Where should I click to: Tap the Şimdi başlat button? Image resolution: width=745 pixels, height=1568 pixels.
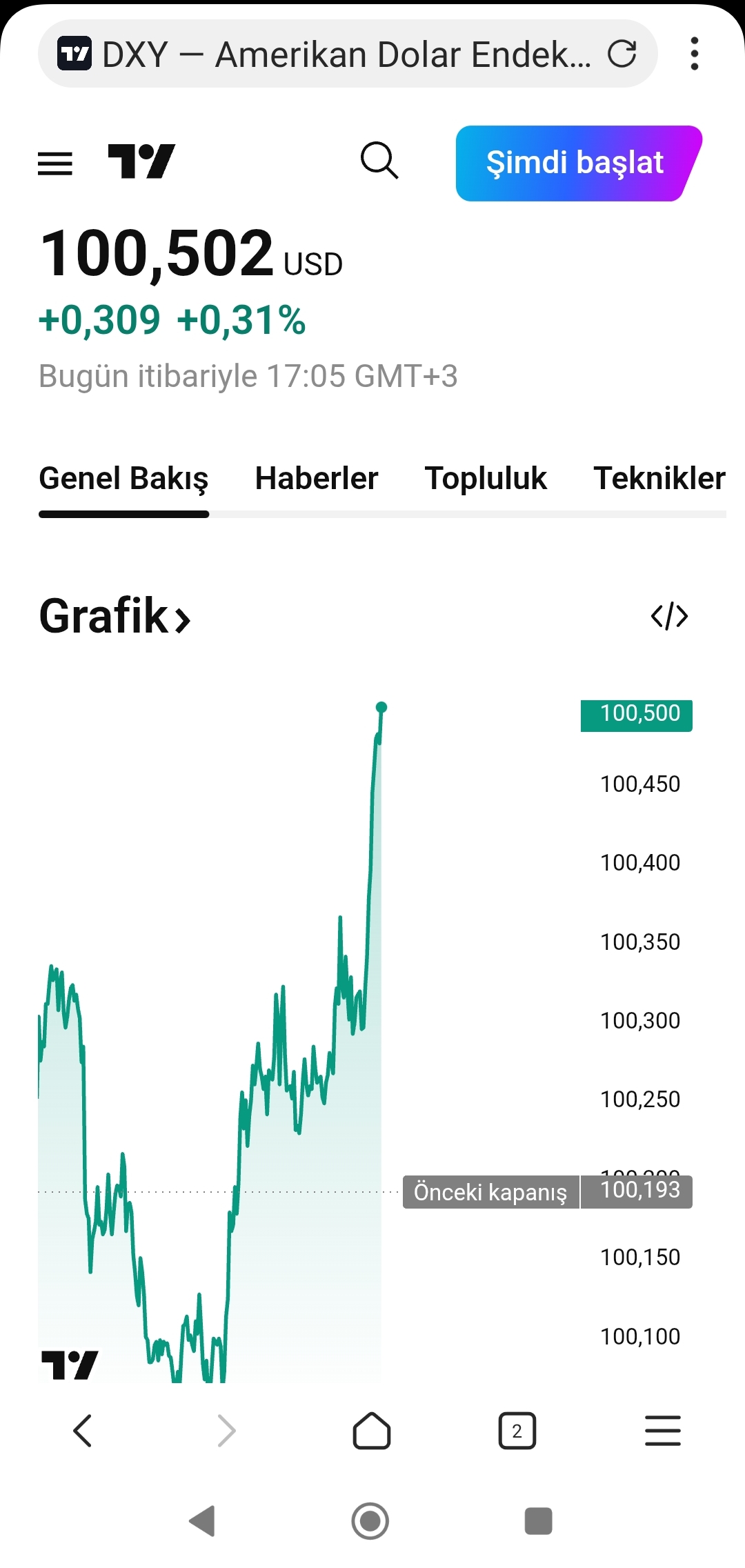pos(577,163)
